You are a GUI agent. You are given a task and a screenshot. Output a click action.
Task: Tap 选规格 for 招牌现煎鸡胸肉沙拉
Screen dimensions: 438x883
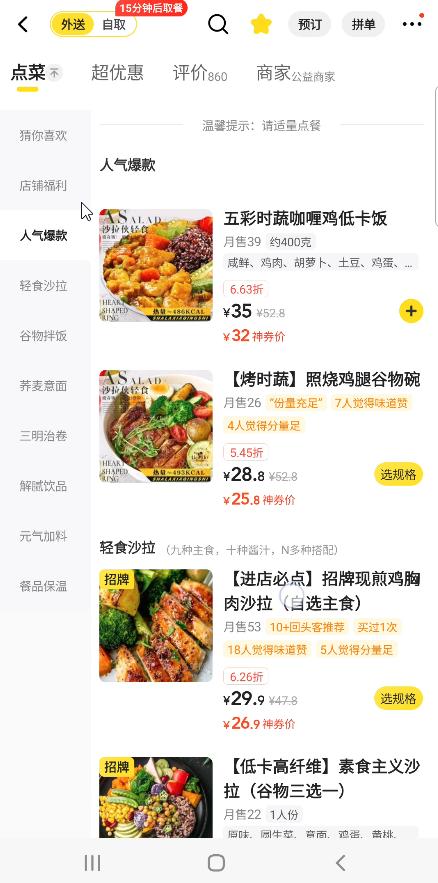pyautogui.click(x=398, y=699)
